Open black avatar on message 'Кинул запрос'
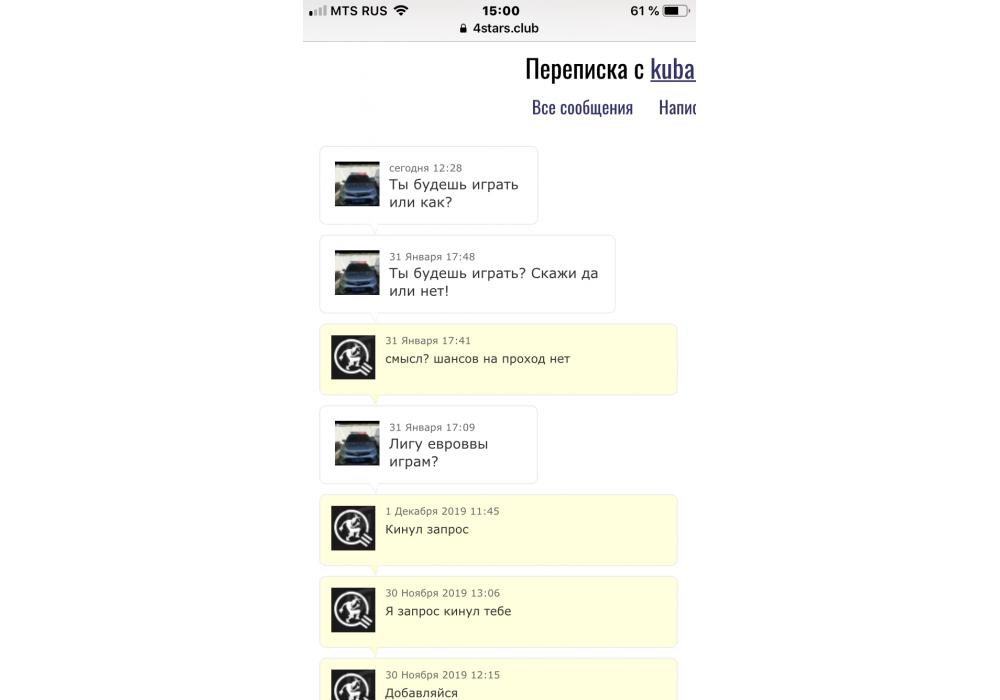Screen dimensions: 1000x700 353,528
